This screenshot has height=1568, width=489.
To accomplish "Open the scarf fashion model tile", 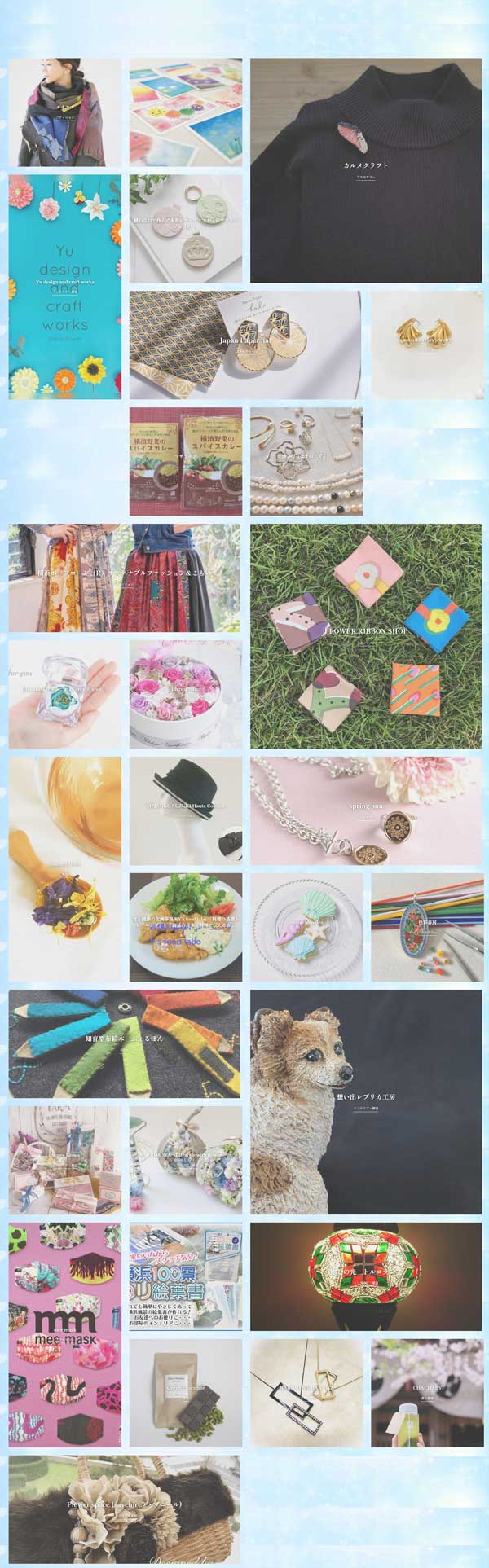I will 65,112.
